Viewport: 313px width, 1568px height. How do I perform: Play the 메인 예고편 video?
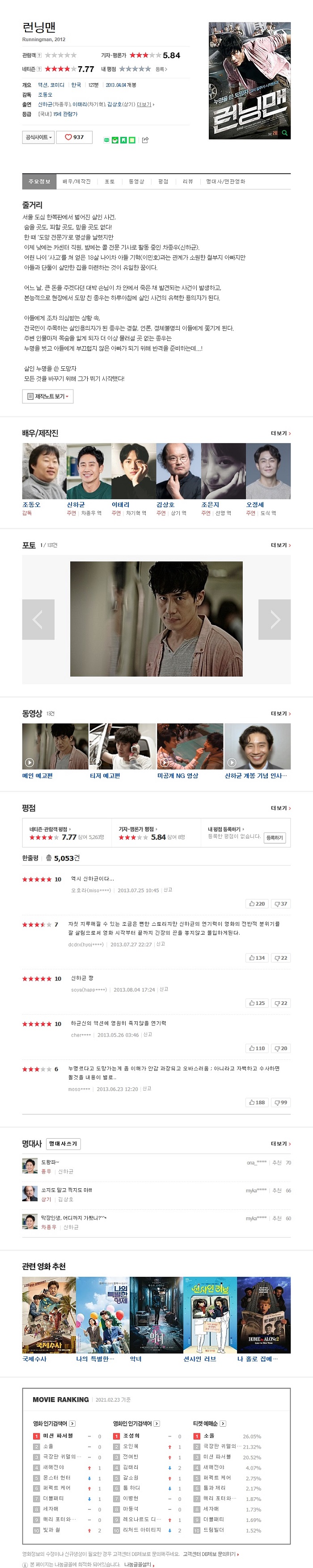[55, 746]
